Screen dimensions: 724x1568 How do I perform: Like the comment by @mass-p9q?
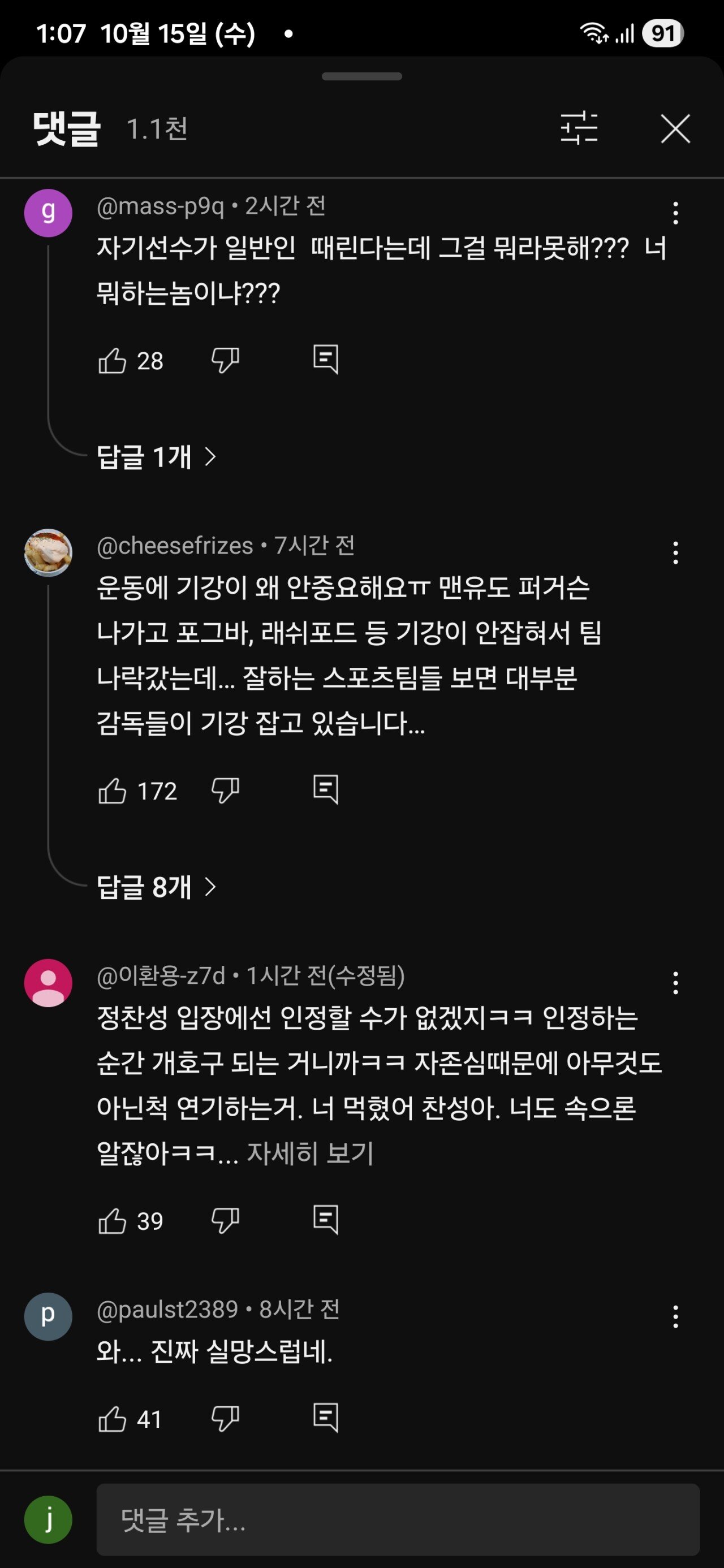tap(112, 360)
